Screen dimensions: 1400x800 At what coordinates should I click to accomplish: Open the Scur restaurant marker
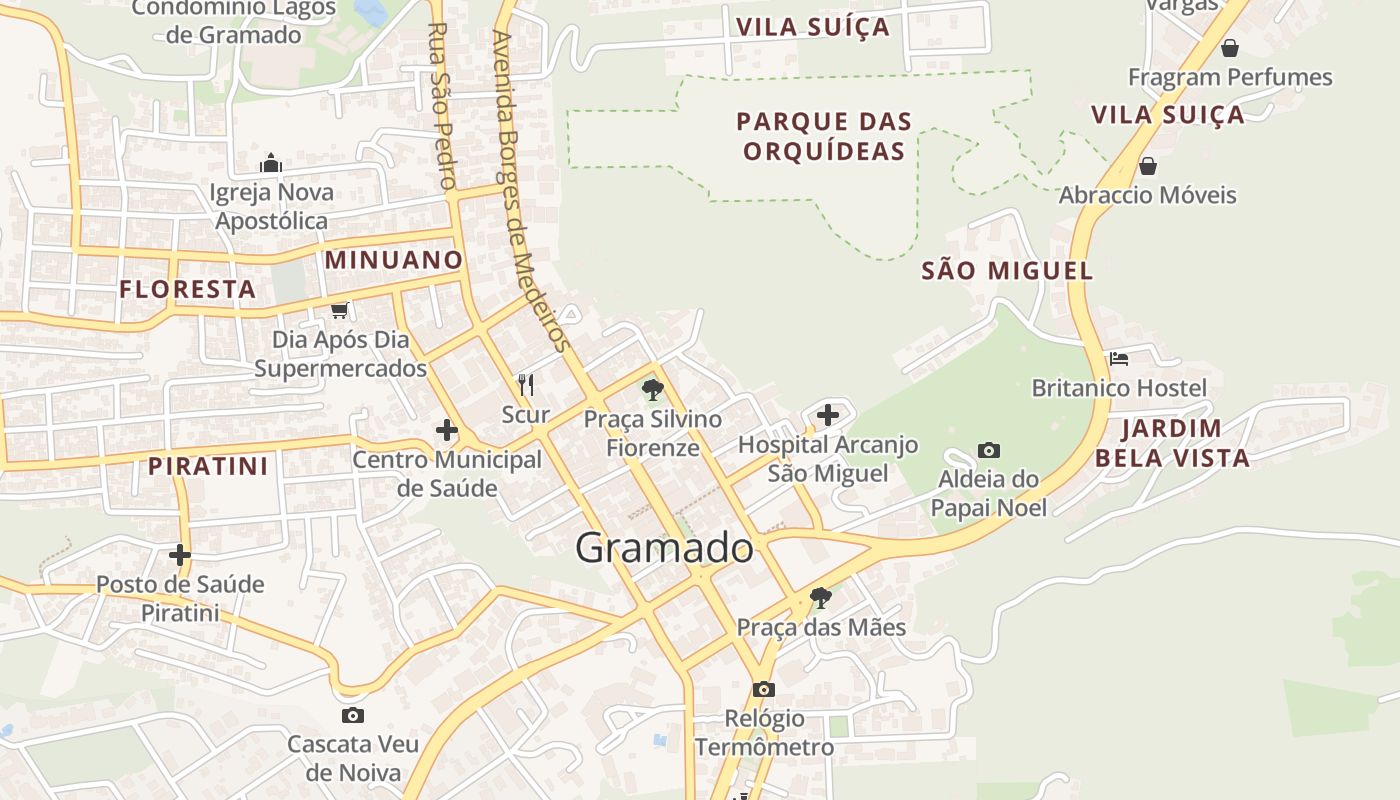click(x=526, y=385)
